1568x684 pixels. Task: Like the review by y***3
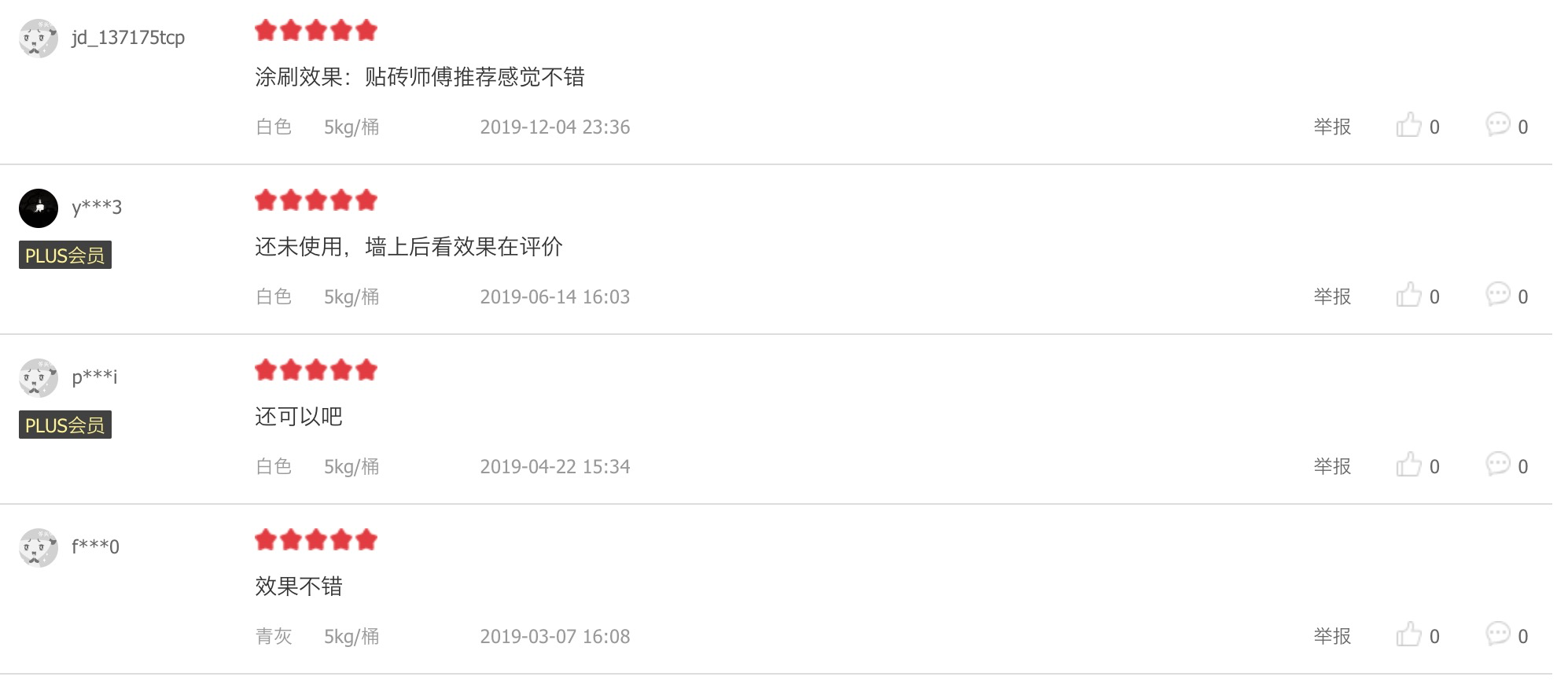(1409, 296)
